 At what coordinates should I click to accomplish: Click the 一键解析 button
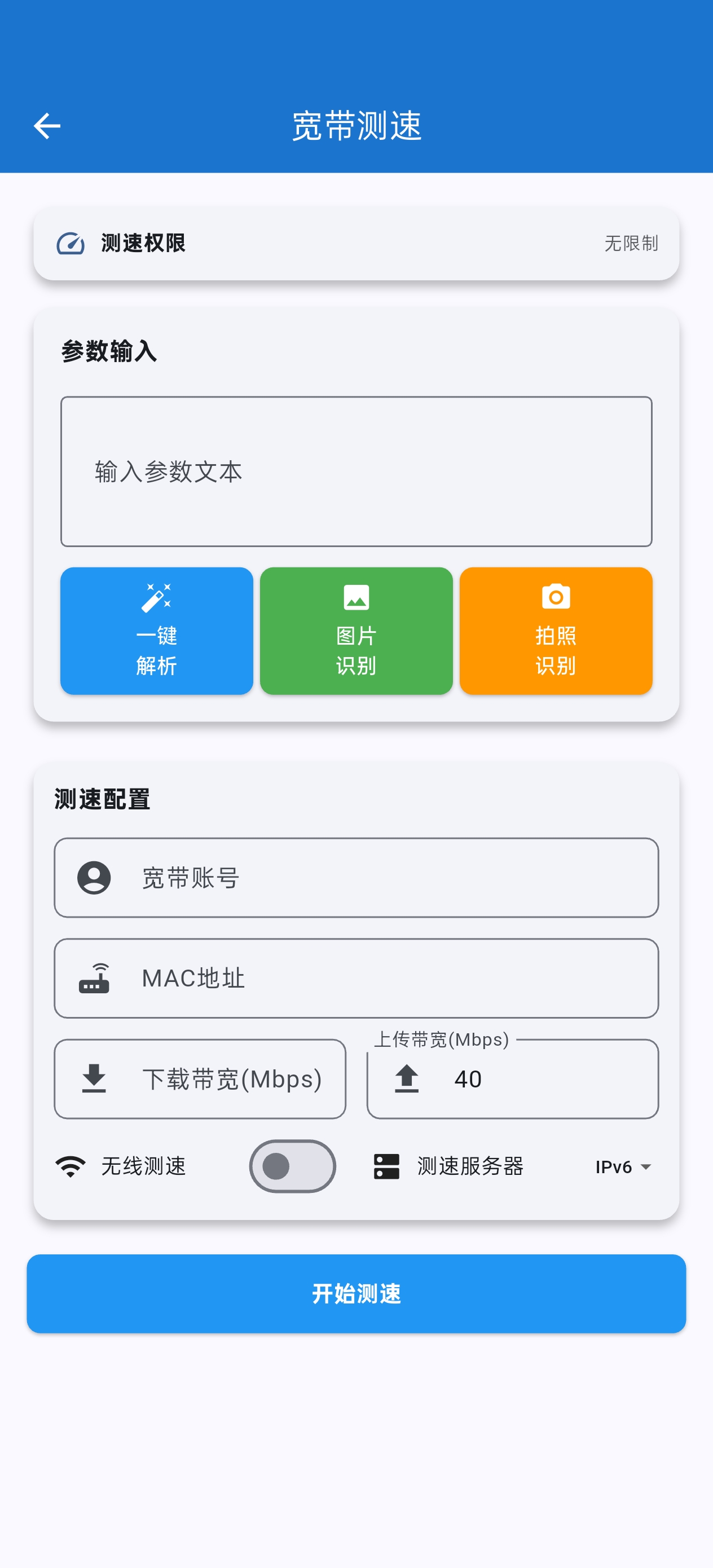tap(156, 631)
